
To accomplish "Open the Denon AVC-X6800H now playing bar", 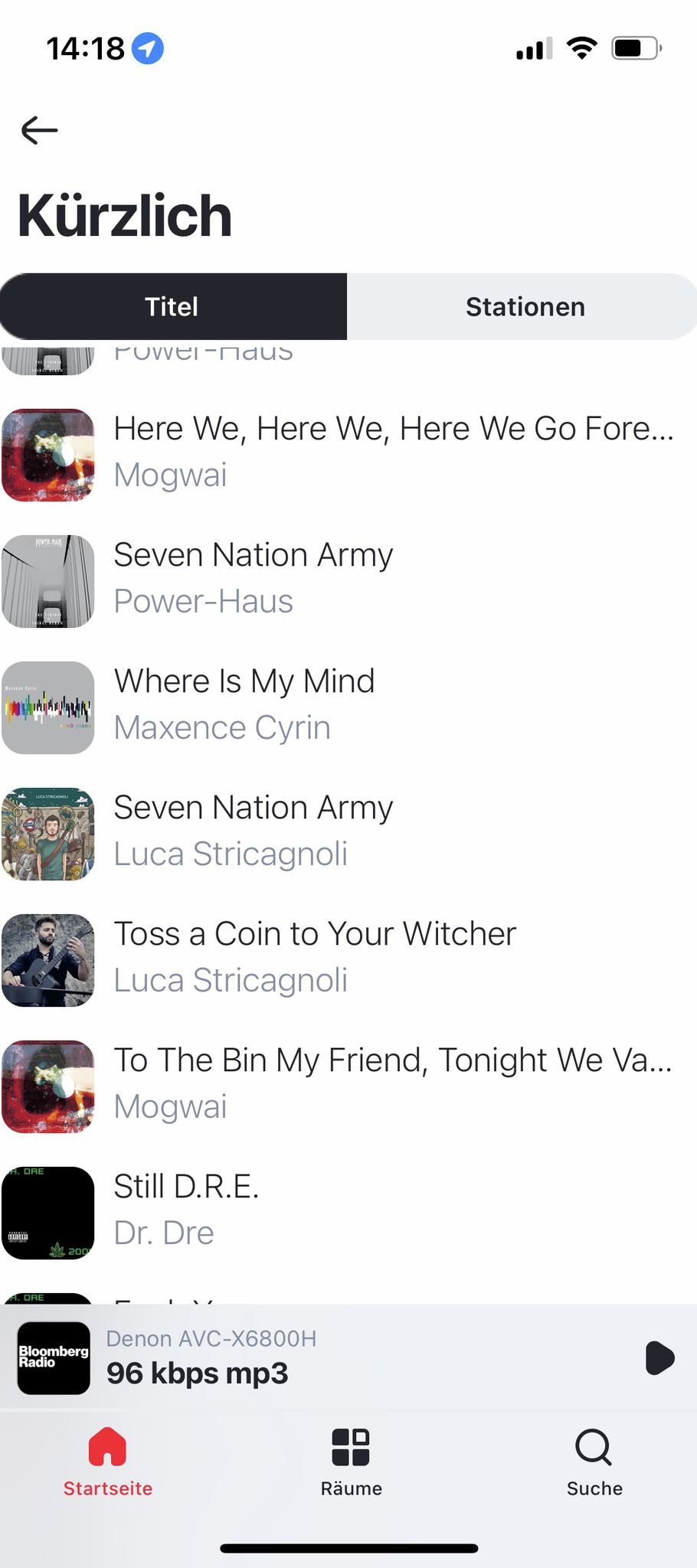I will point(306,1358).
